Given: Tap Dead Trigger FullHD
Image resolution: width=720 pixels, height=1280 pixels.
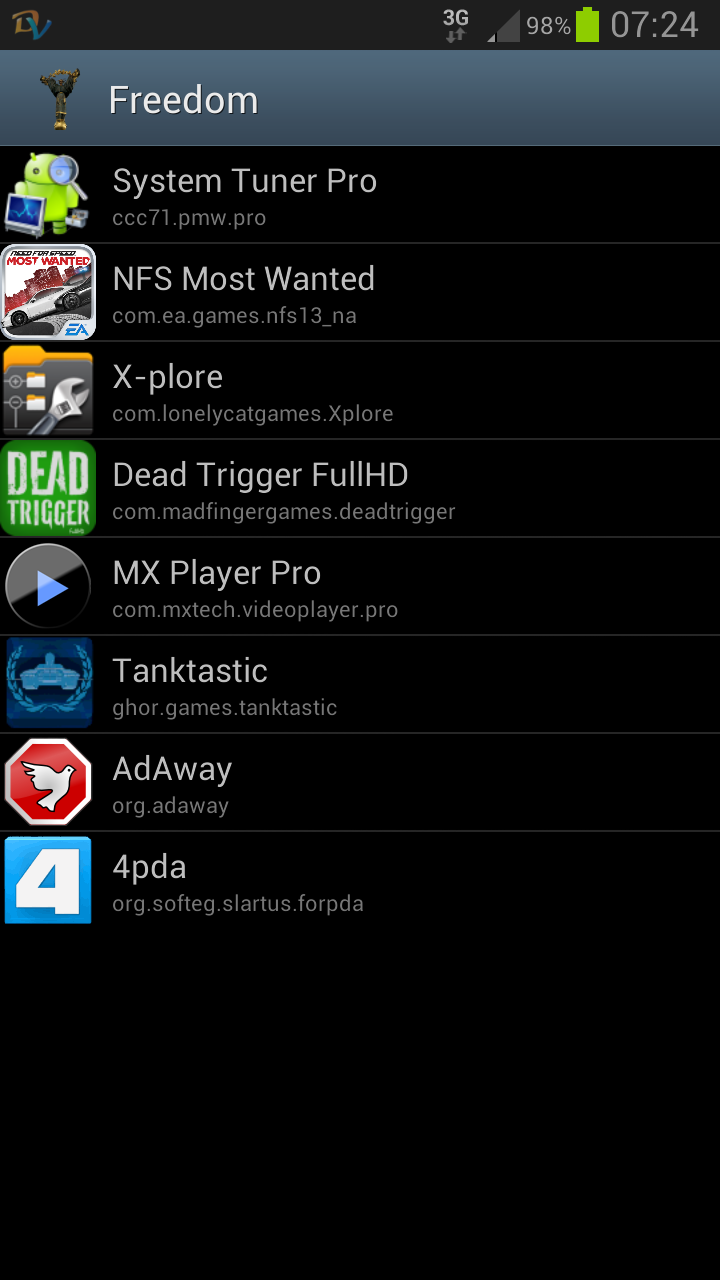Looking at the screenshot, I should [x=360, y=489].
